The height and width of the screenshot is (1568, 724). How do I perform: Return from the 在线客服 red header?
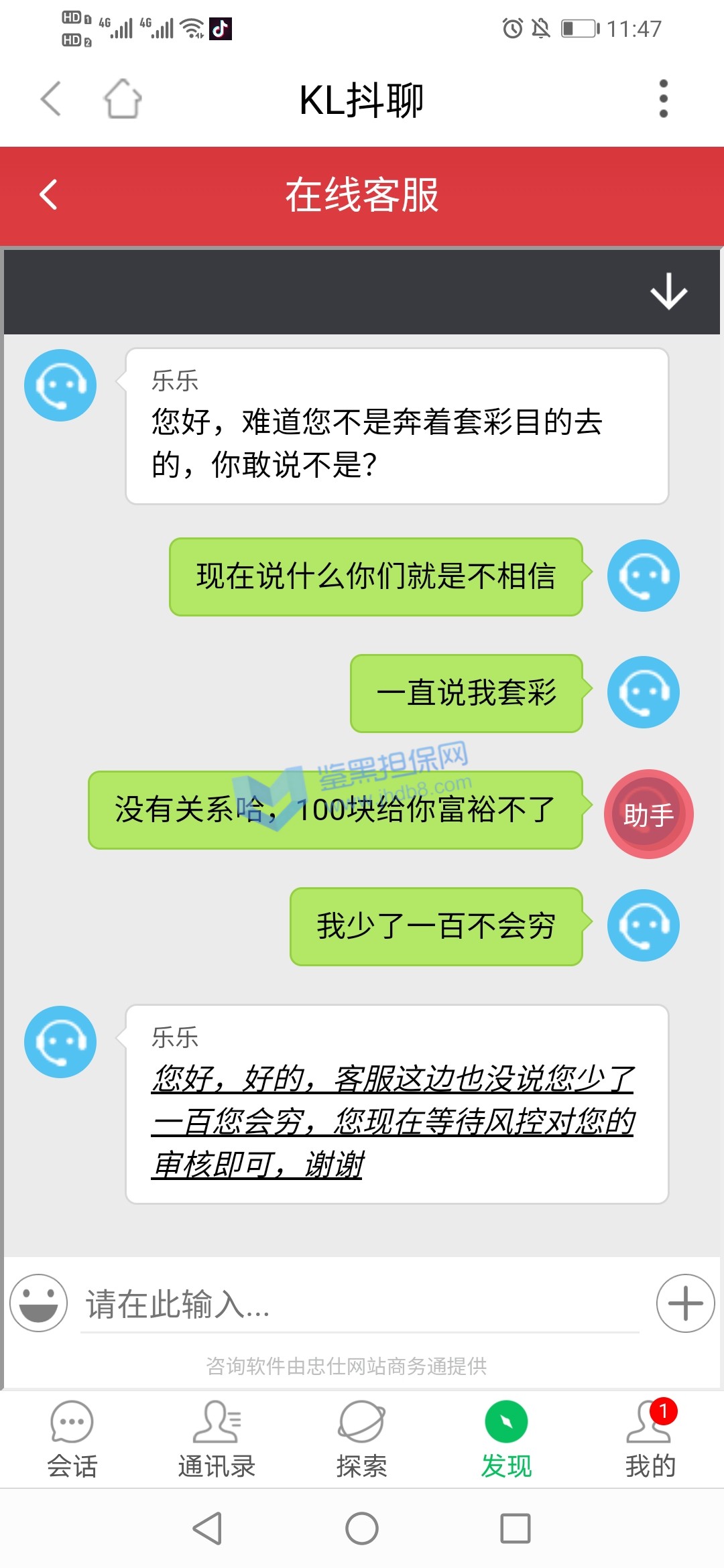pyautogui.click(x=48, y=195)
